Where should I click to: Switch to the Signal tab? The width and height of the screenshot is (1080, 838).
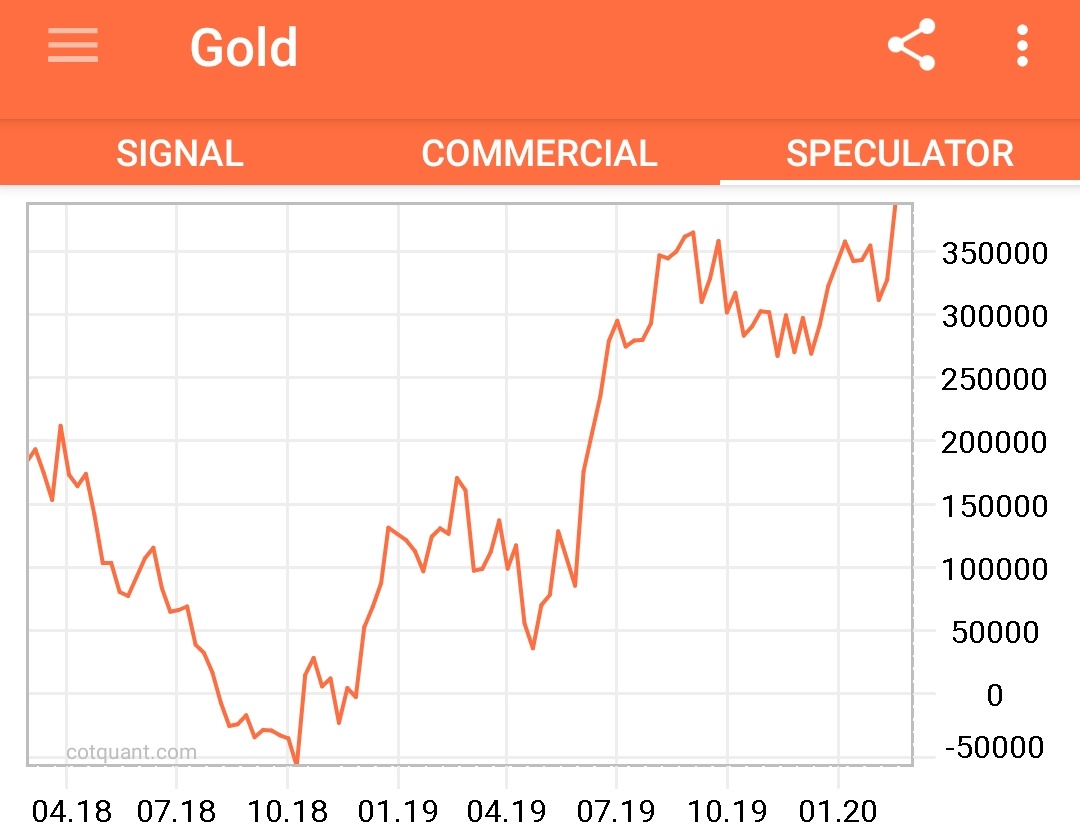click(180, 153)
